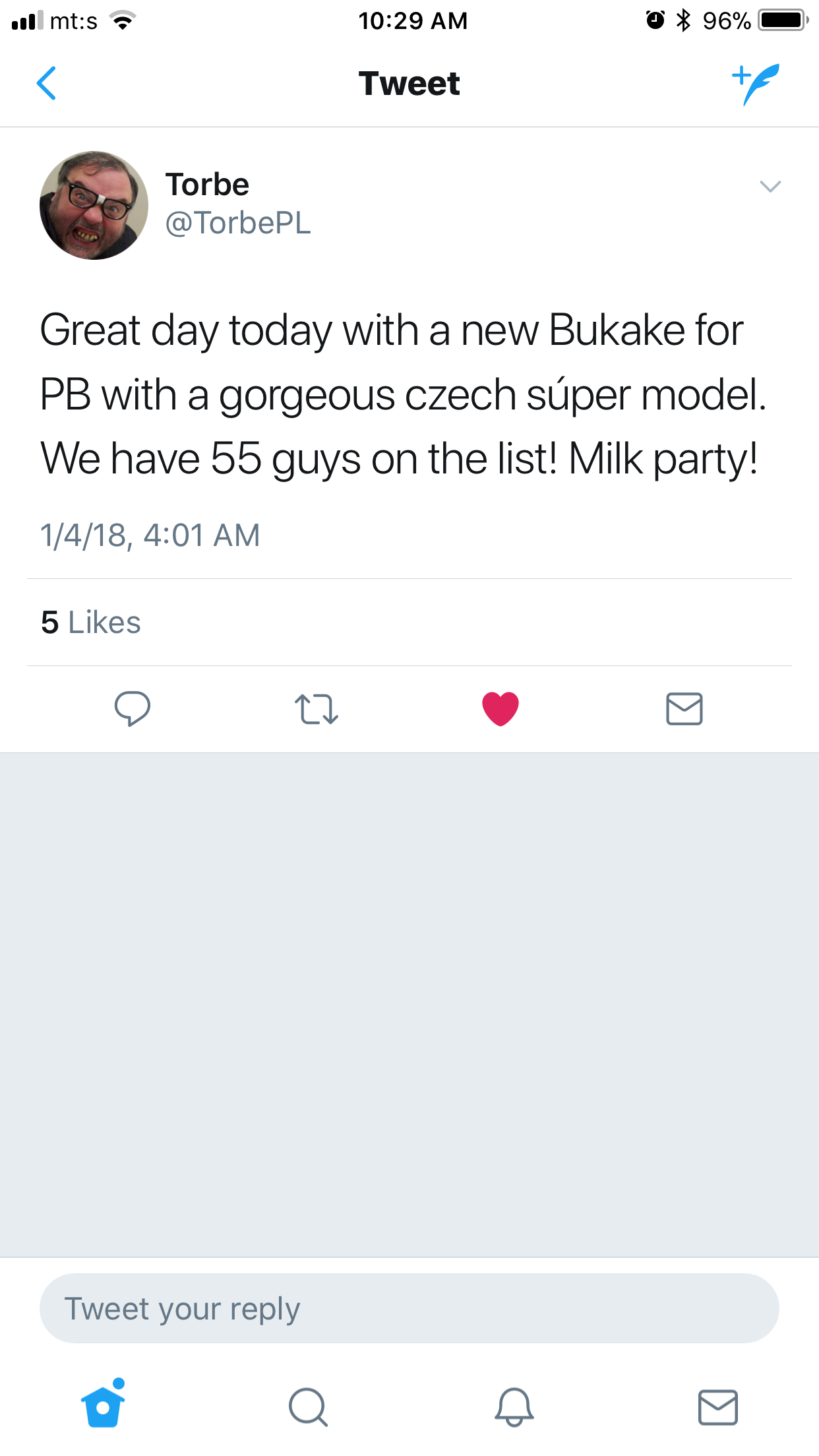Open Torbe's profile picture
819x1456 pixels.
[94, 205]
